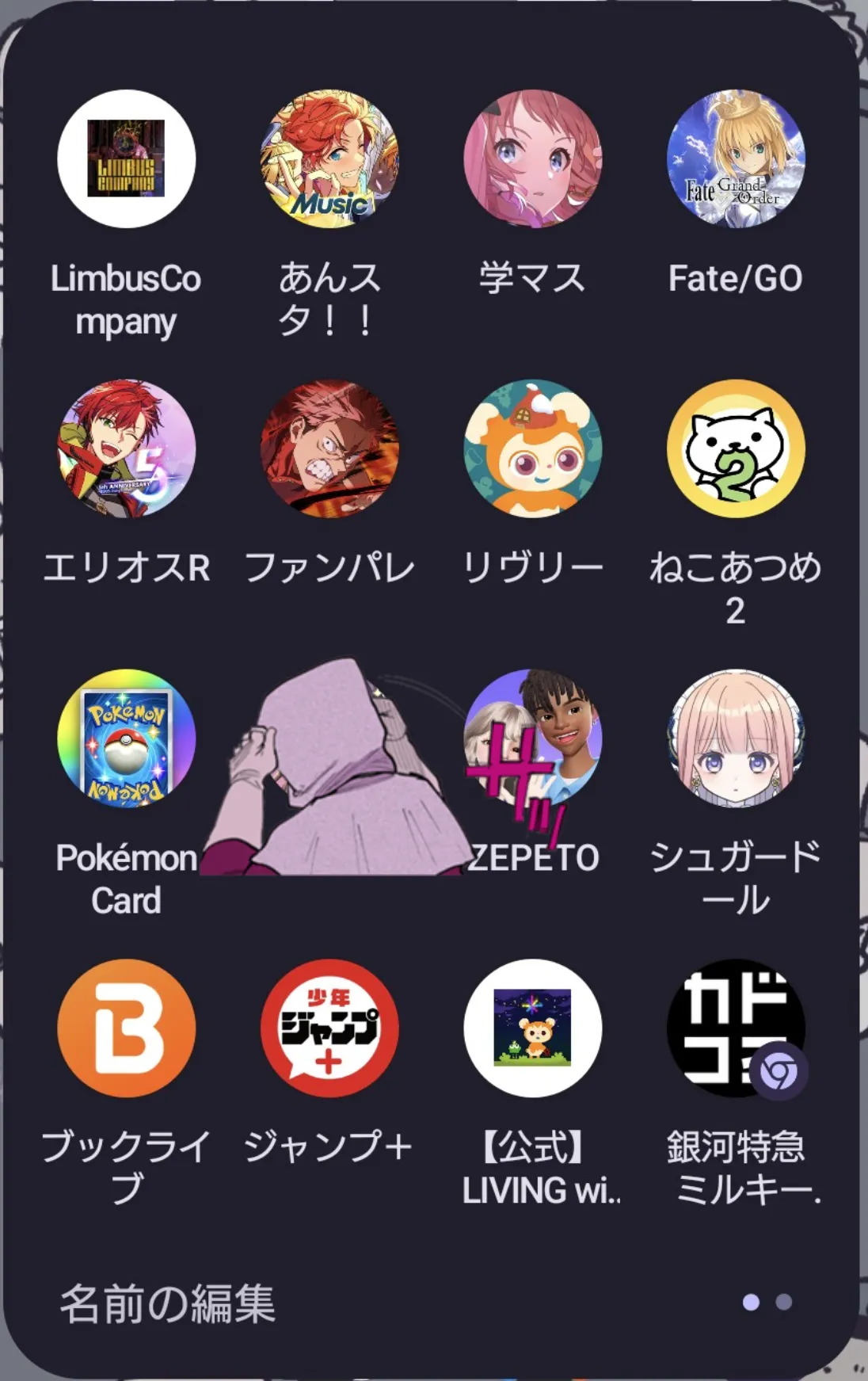The image size is (868, 1381).
Task: Go to the second folder page dot
Action: point(783,1302)
